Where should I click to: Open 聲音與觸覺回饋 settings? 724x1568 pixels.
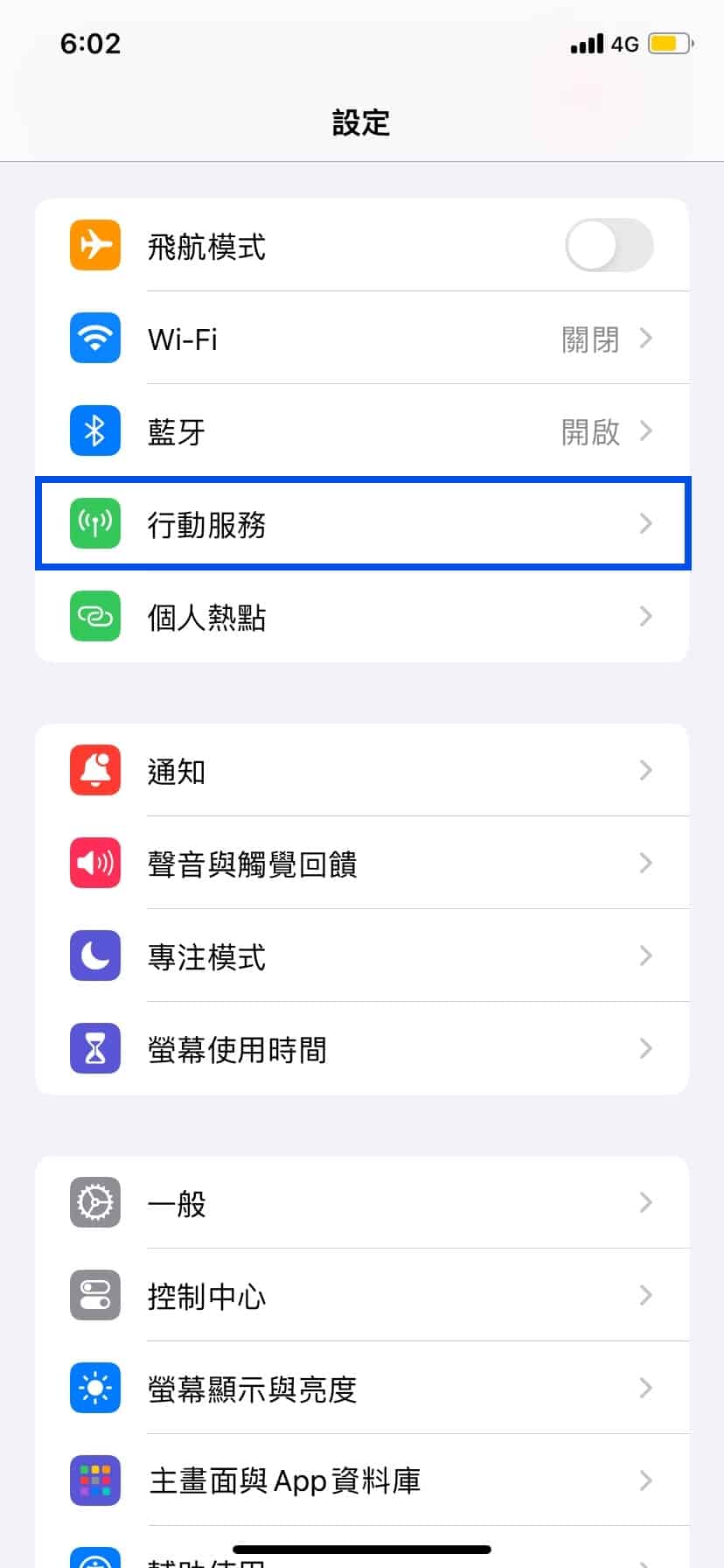362,864
